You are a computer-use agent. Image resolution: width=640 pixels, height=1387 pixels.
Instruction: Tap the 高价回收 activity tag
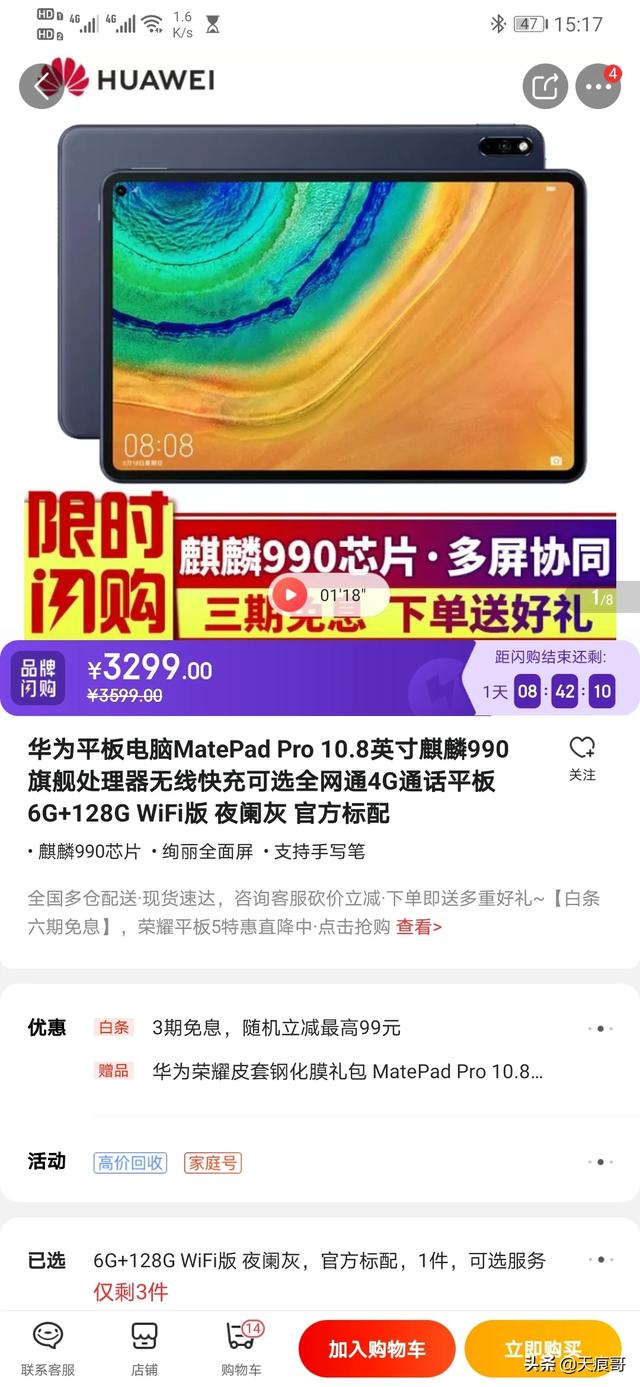131,1163
